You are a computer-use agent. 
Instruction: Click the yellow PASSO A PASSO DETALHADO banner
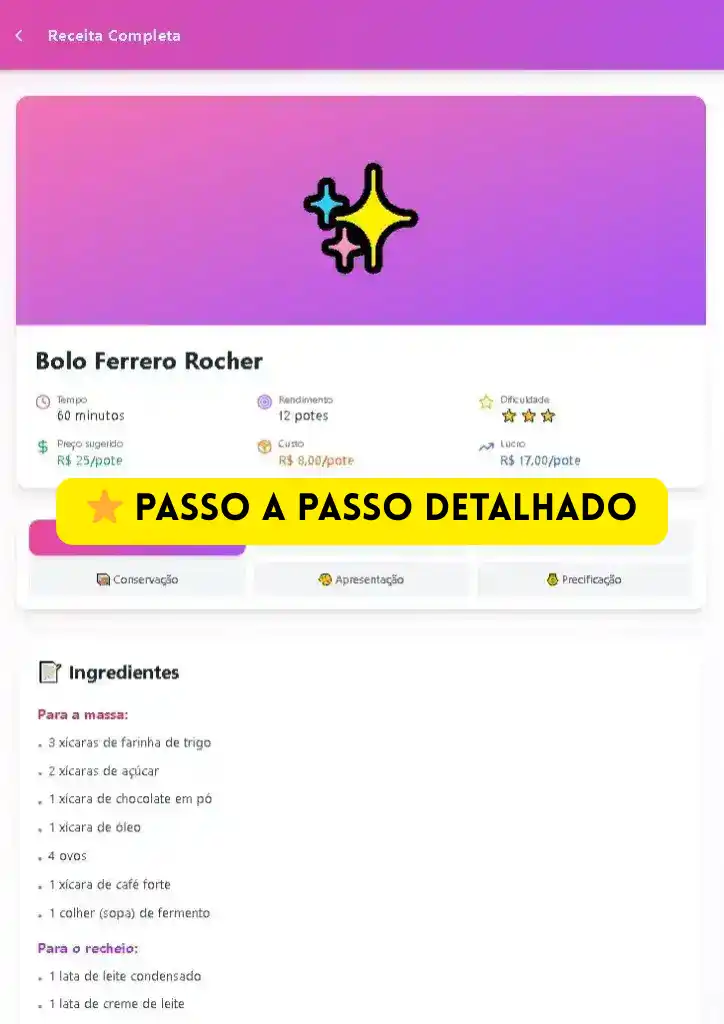point(362,510)
